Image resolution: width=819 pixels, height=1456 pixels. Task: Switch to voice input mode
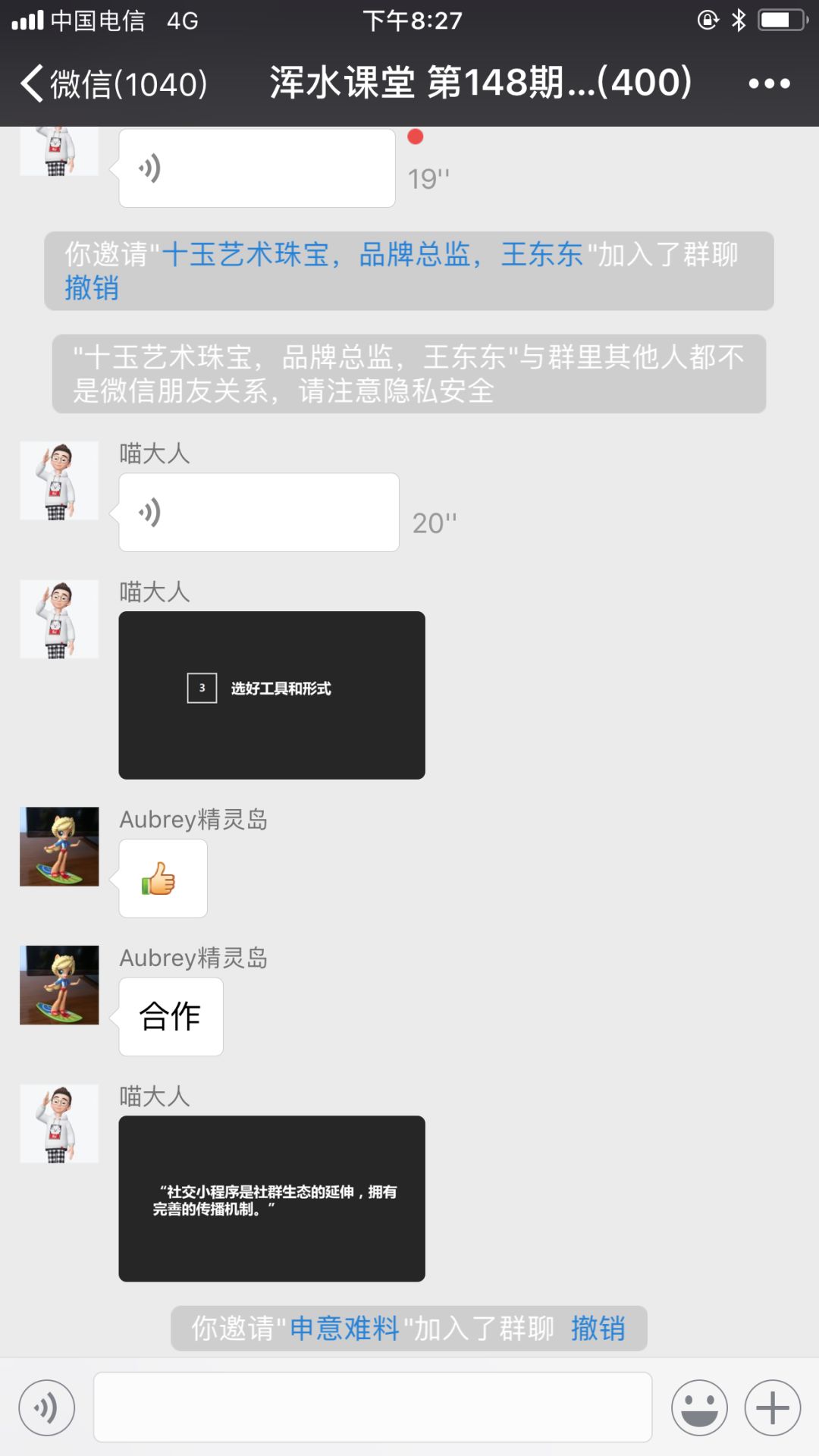[x=47, y=1408]
